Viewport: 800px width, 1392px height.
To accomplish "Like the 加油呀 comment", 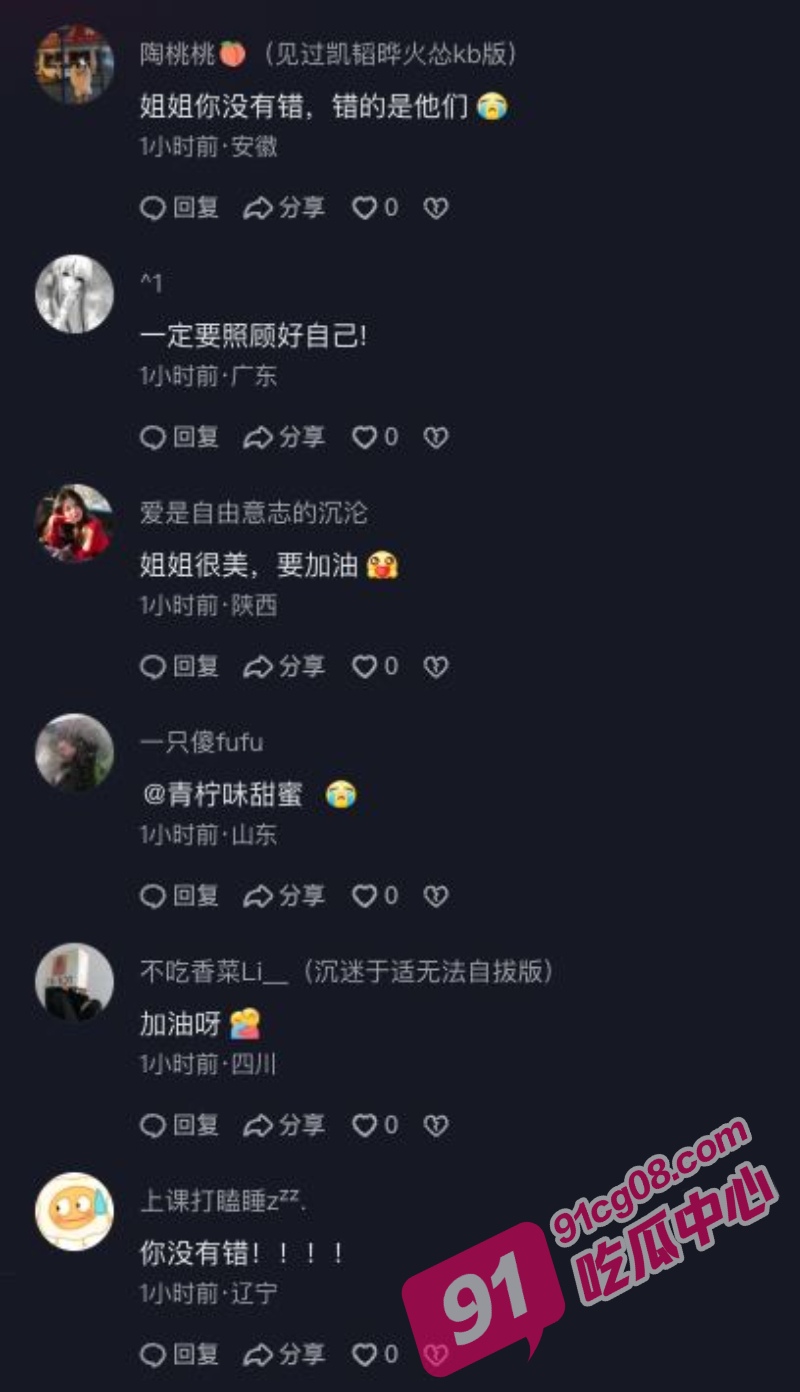I will pos(375,1125).
